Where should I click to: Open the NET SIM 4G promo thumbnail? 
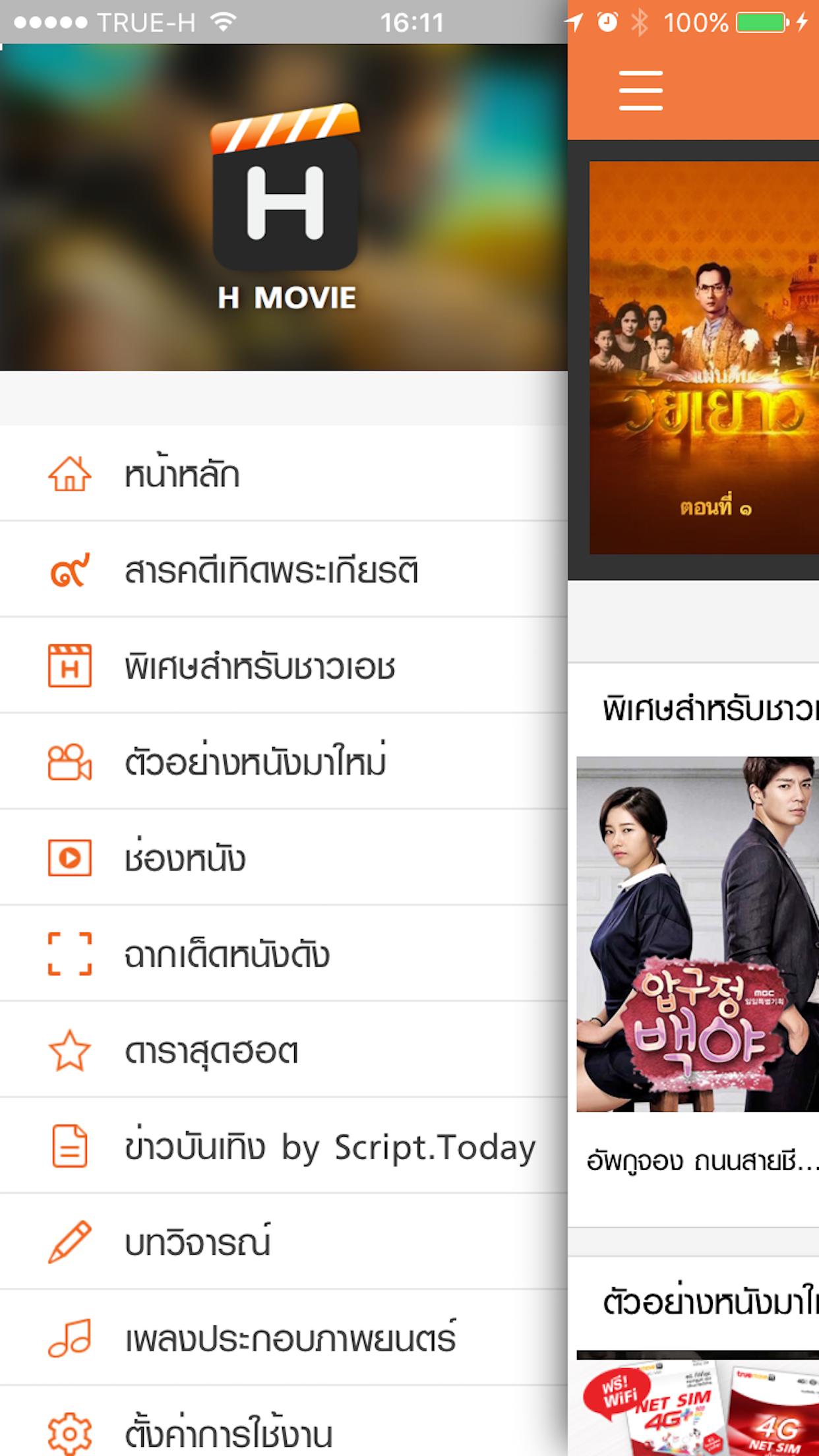[698, 1405]
